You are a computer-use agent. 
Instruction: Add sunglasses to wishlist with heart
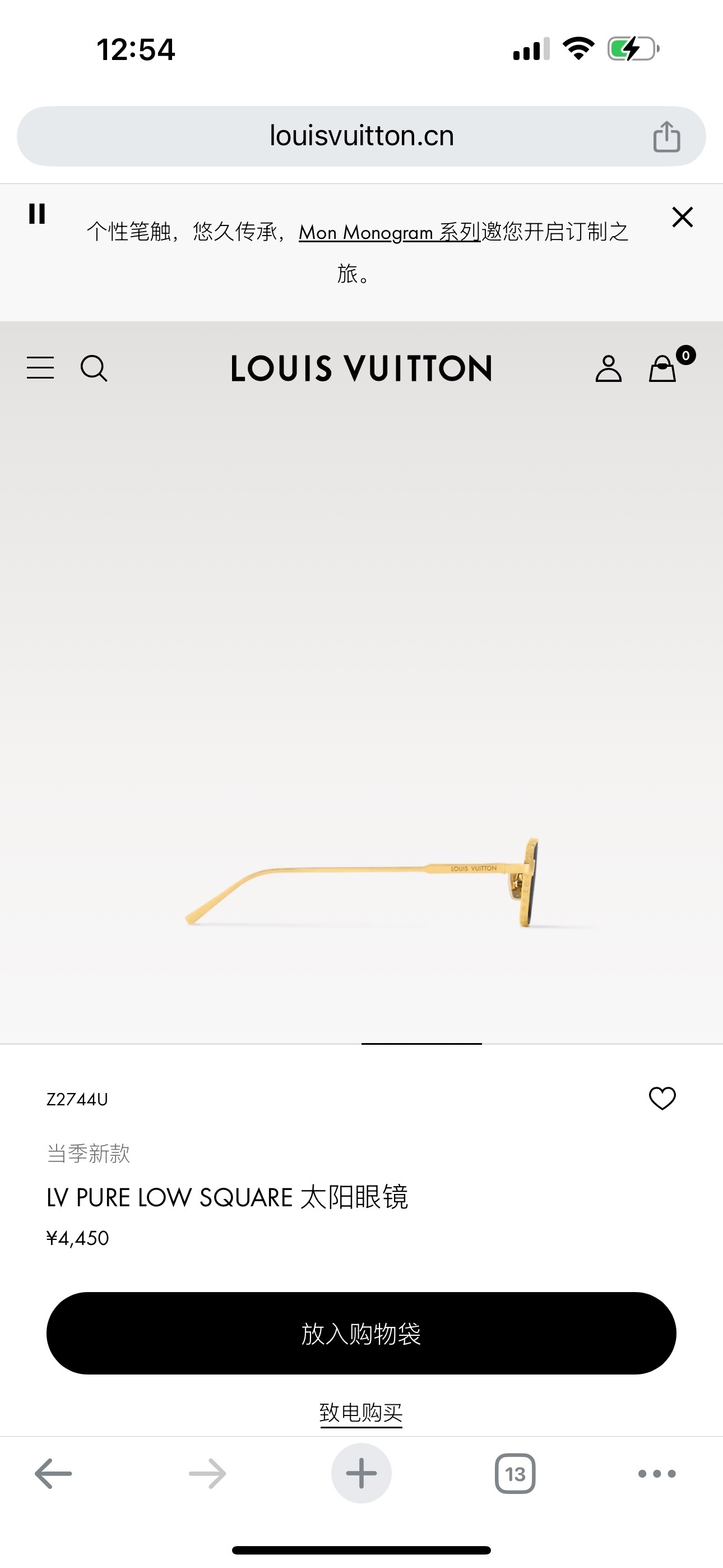point(662,1098)
